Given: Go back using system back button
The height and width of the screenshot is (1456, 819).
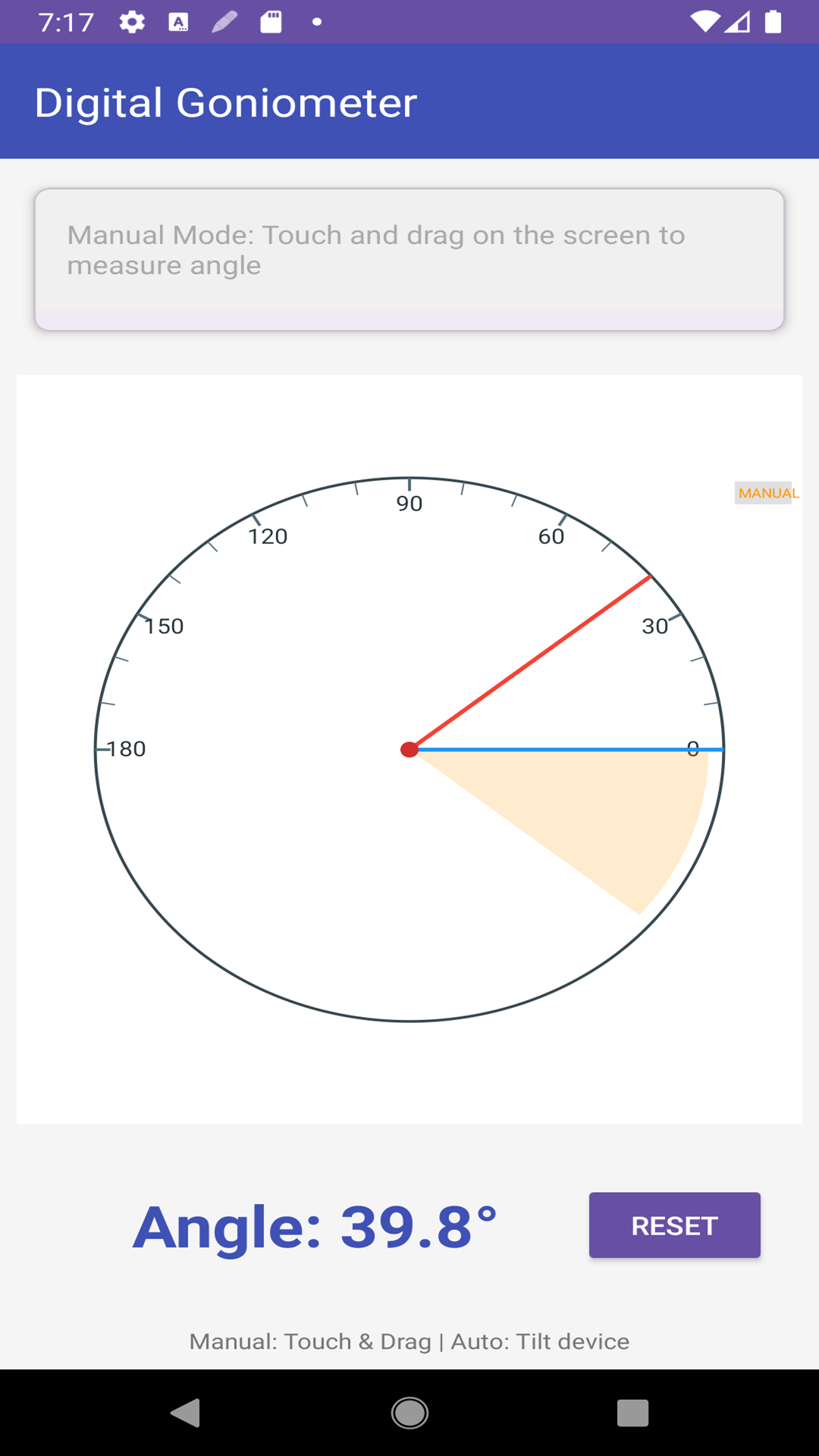Looking at the screenshot, I should [185, 1413].
